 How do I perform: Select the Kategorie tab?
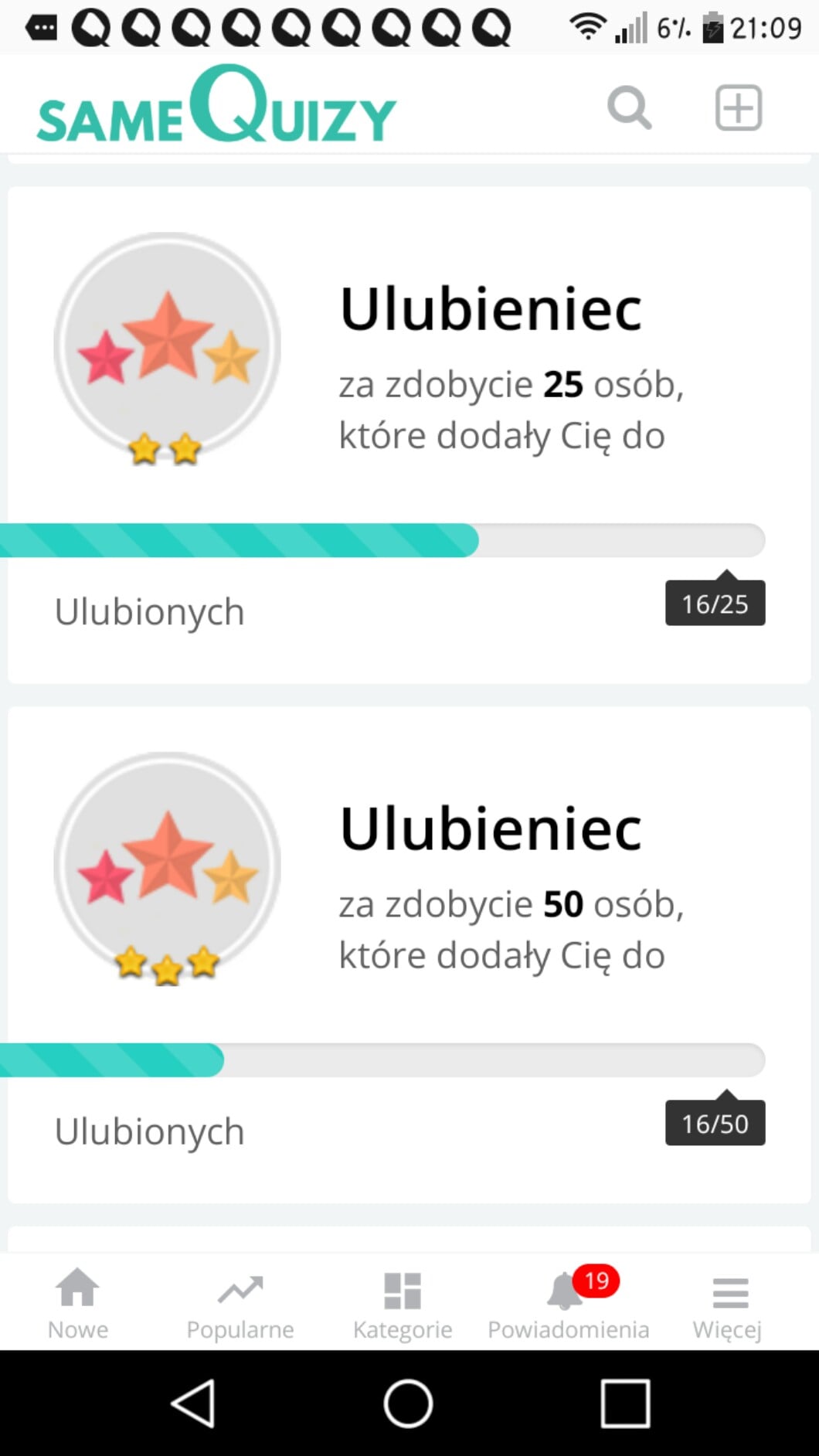pyautogui.click(x=403, y=1303)
